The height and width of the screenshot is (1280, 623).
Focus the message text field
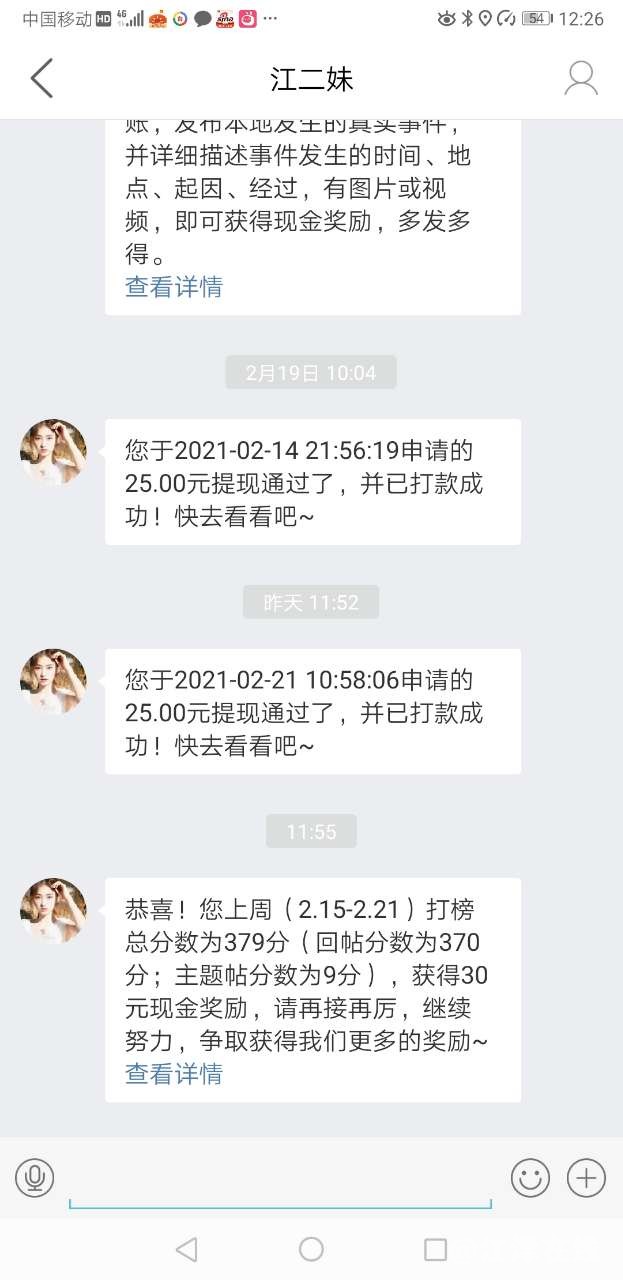tap(280, 1180)
